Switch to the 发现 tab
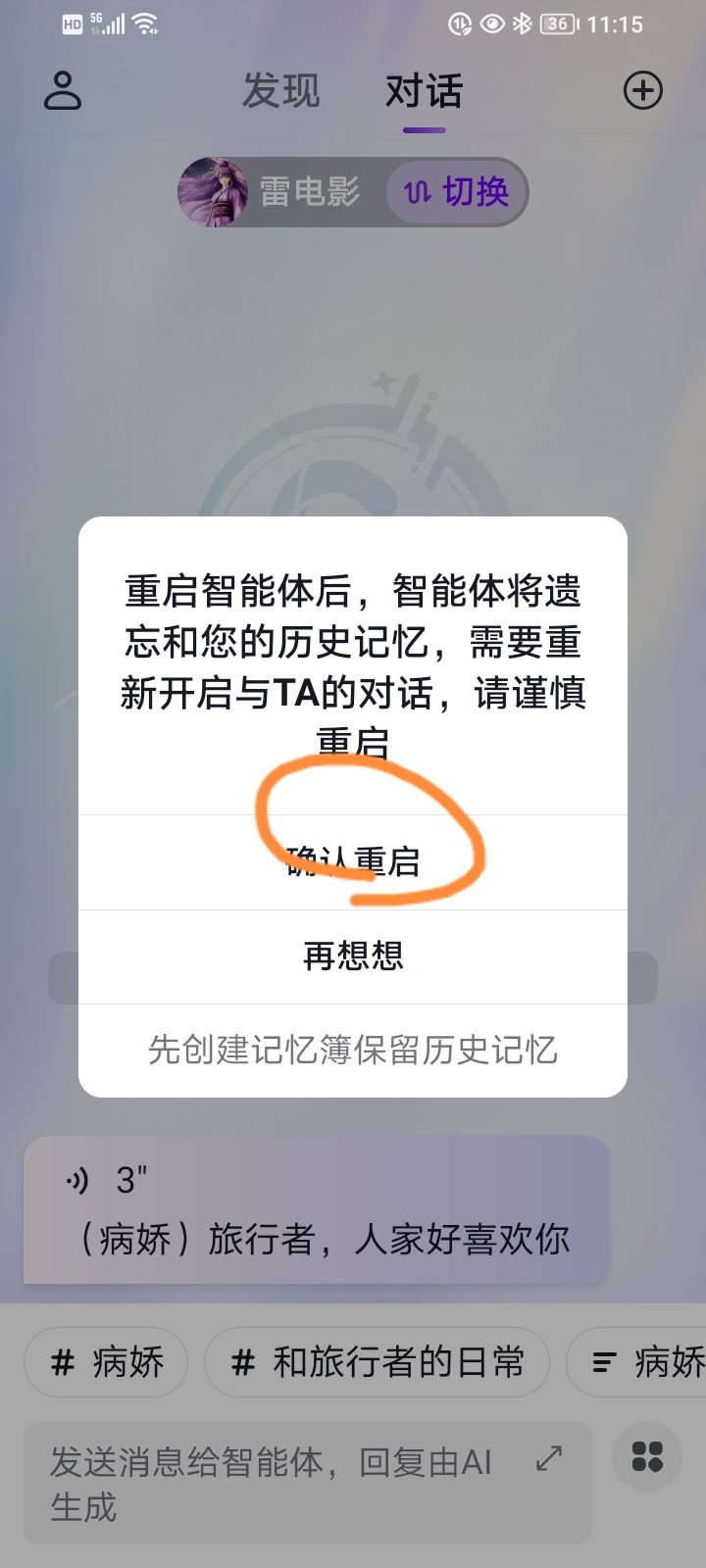 pyautogui.click(x=280, y=91)
